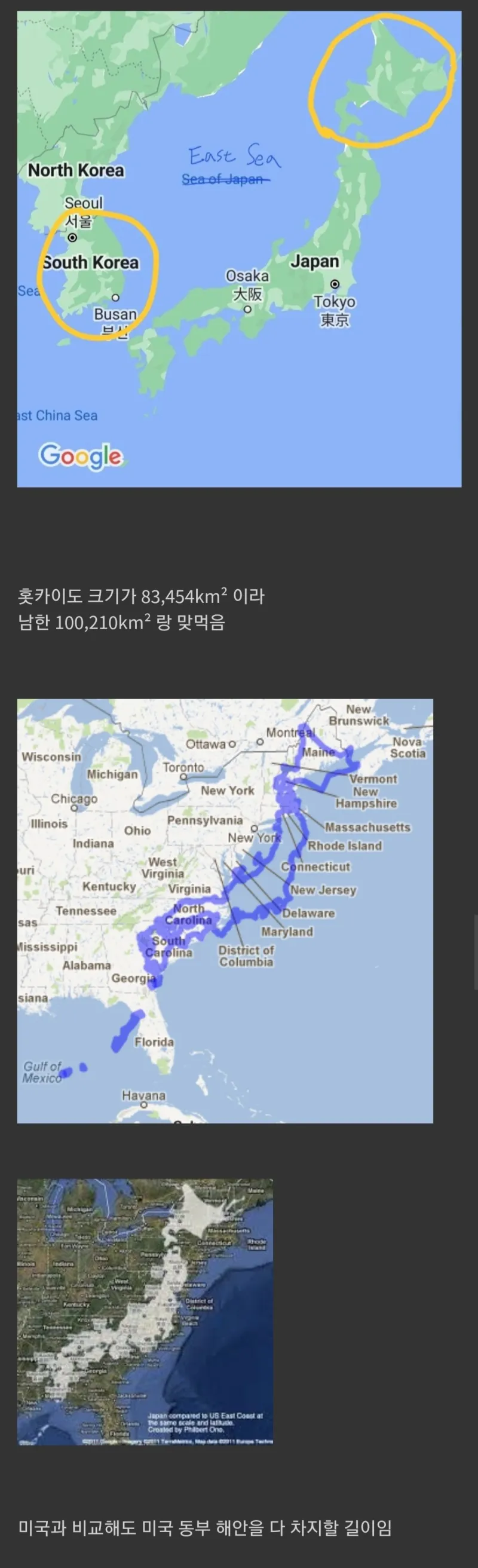View the US East Coast outline map image
The width and height of the screenshot is (478, 1568).
tap(225, 911)
